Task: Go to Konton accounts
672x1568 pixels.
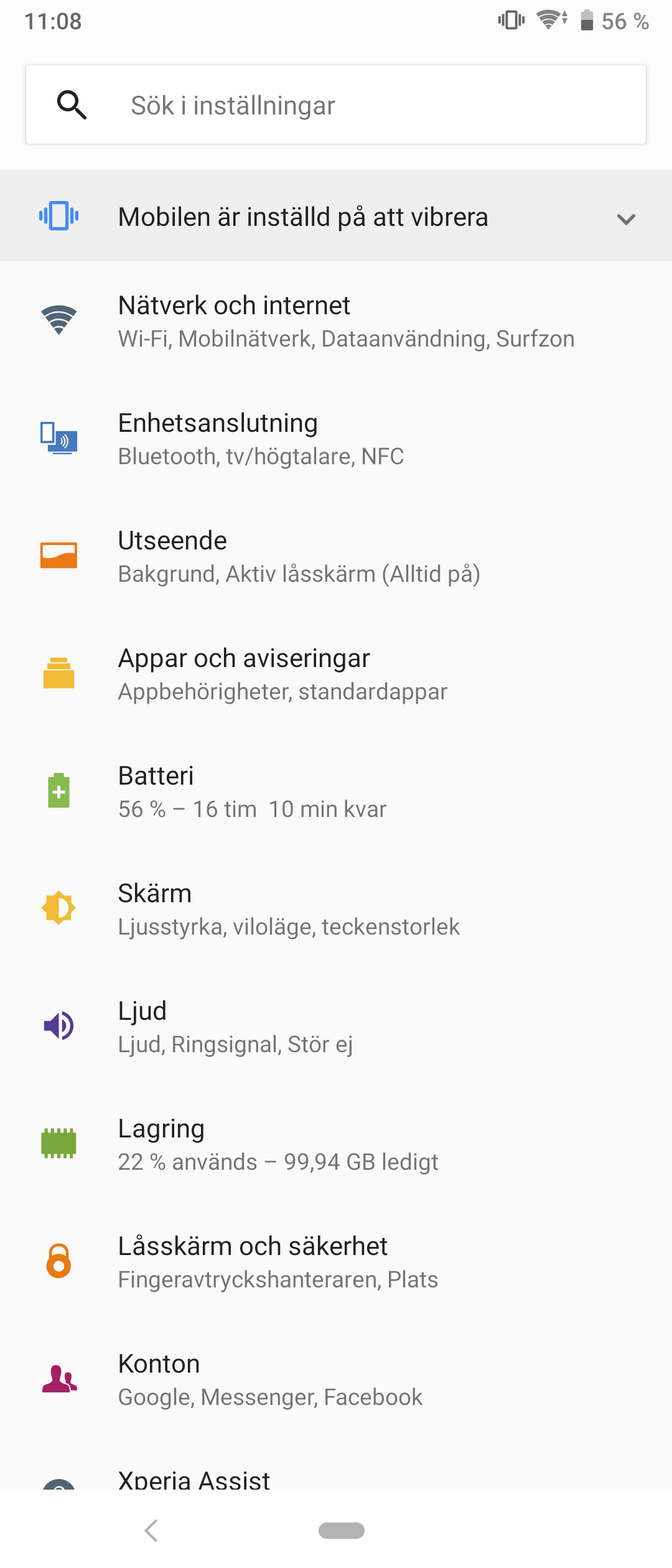Action: pos(336,1379)
